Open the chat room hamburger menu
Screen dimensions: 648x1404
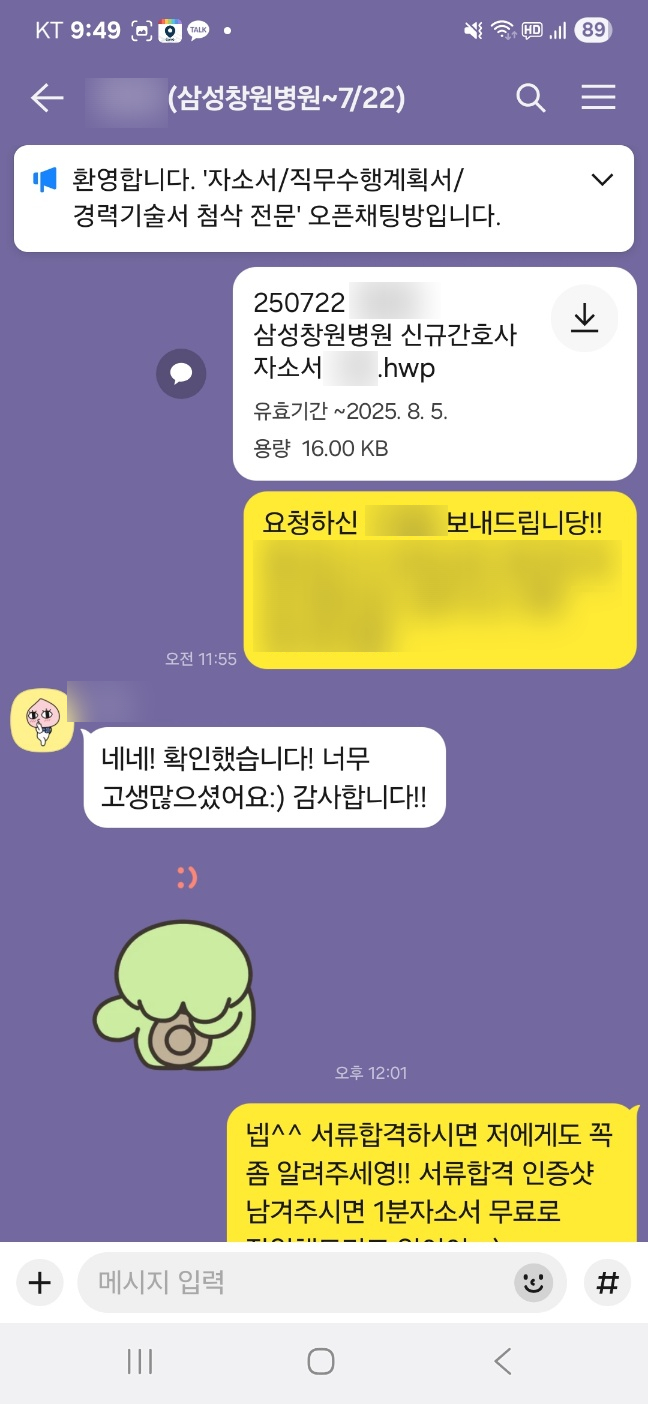click(598, 98)
